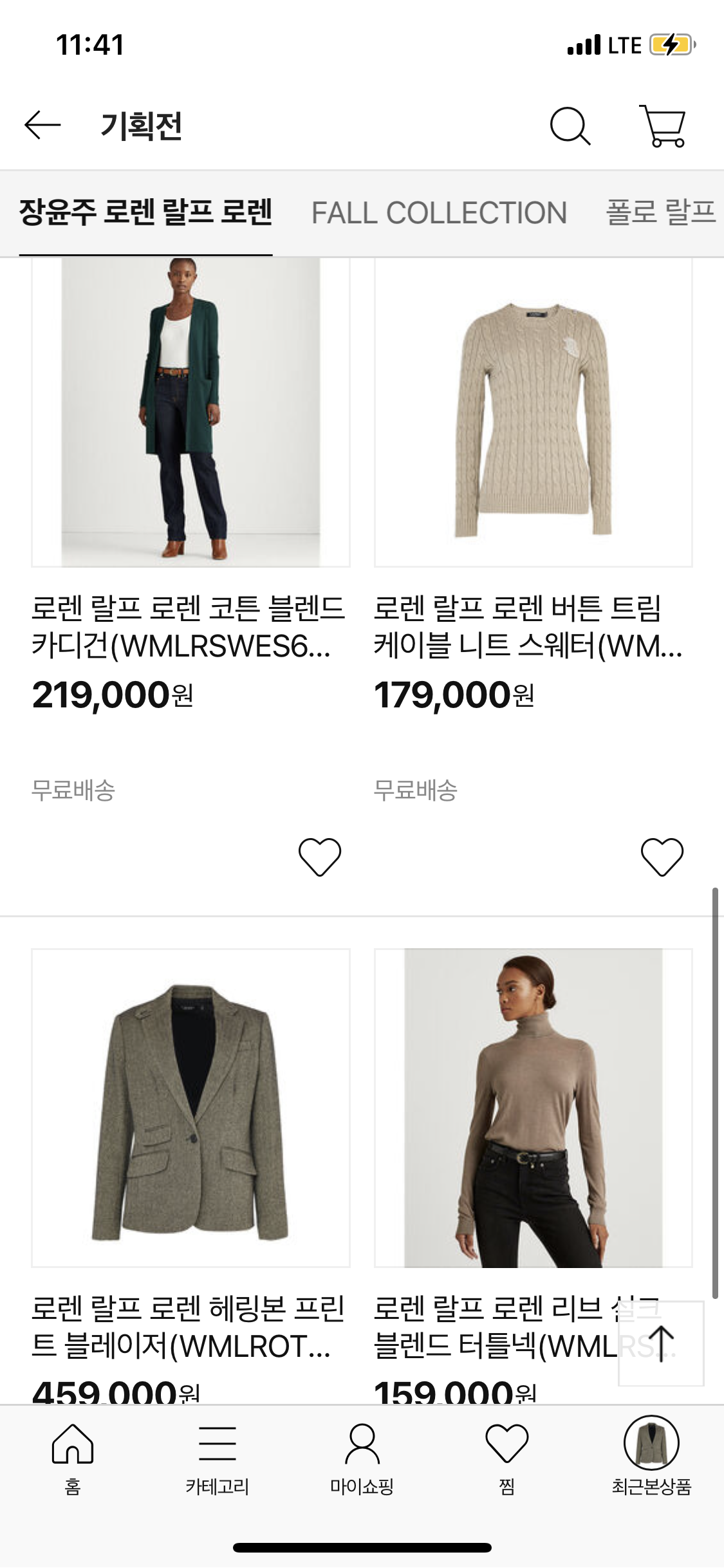This screenshot has width=724, height=1568.
Task: Switch to the FALL COLLECTION tab
Action: point(439,213)
